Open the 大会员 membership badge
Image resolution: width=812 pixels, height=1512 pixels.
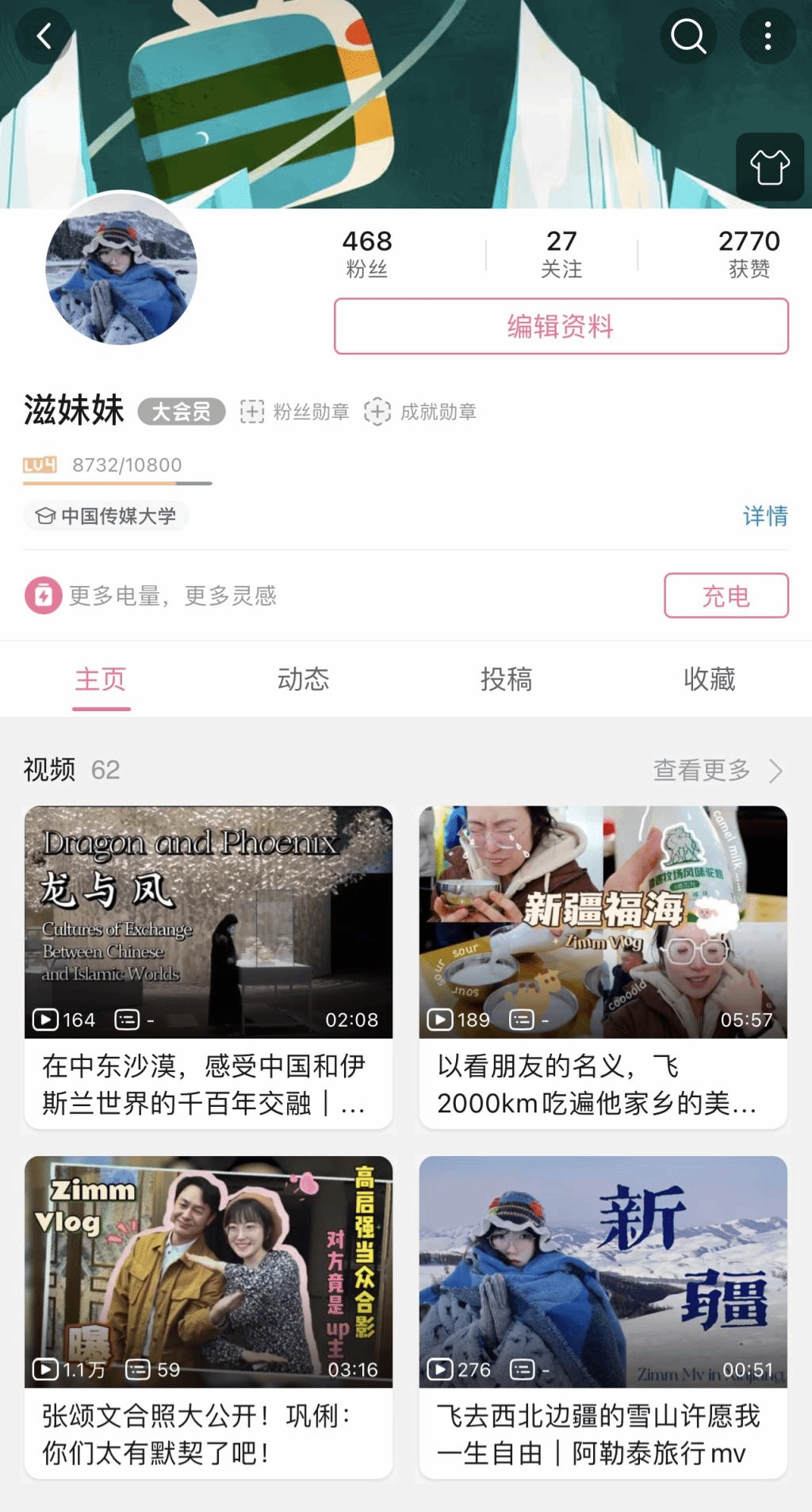pyautogui.click(x=182, y=411)
